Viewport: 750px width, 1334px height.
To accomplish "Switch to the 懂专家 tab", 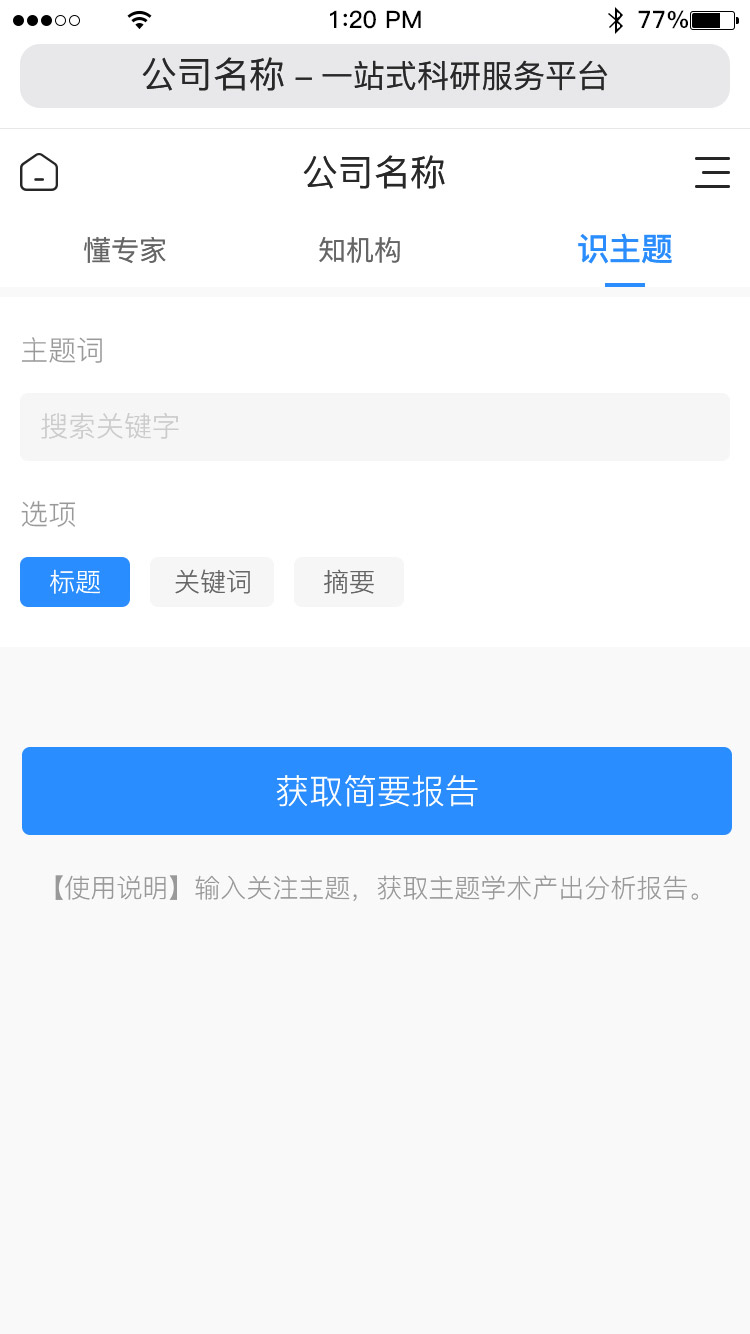I will tap(125, 250).
